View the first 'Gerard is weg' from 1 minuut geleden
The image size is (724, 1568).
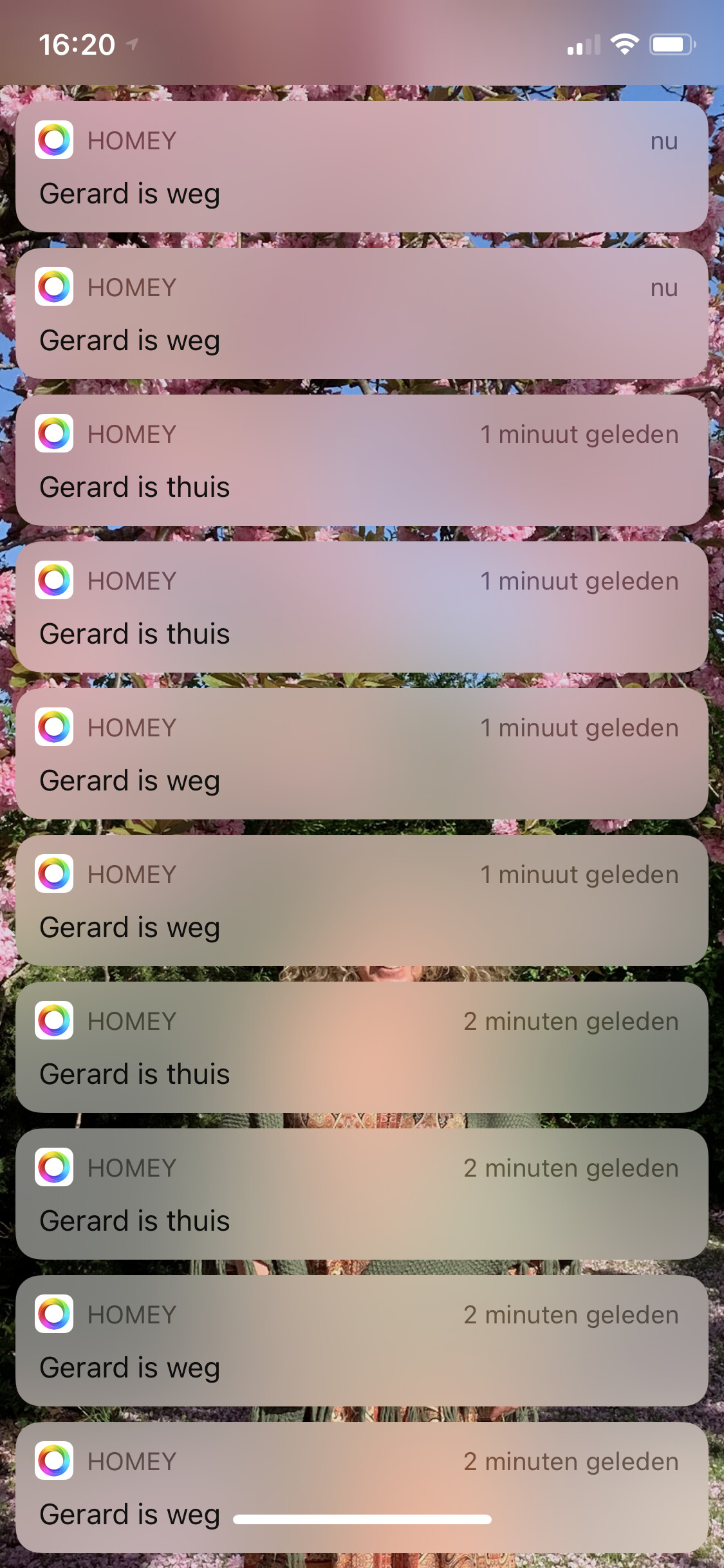pos(362,754)
